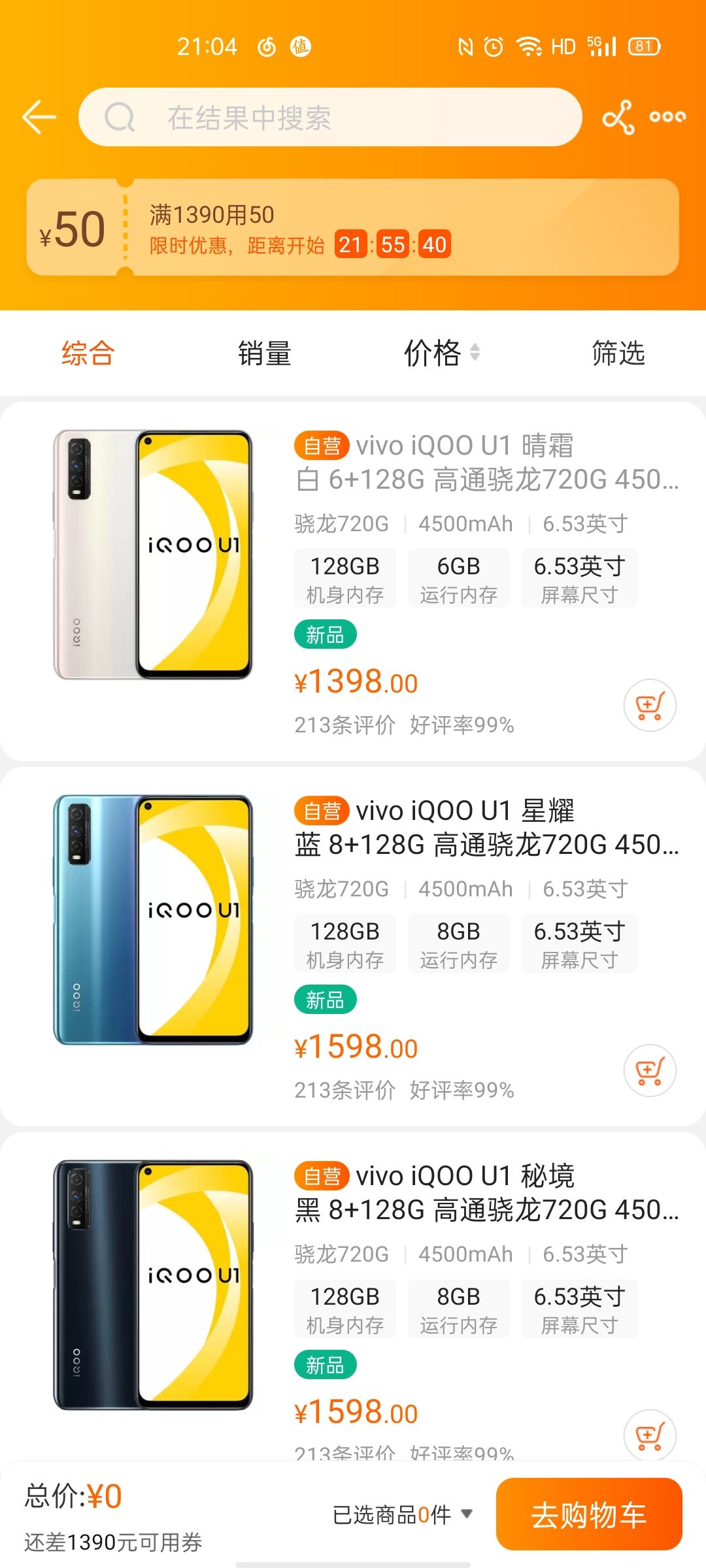Open the more options (...) menu icon

coord(667,116)
